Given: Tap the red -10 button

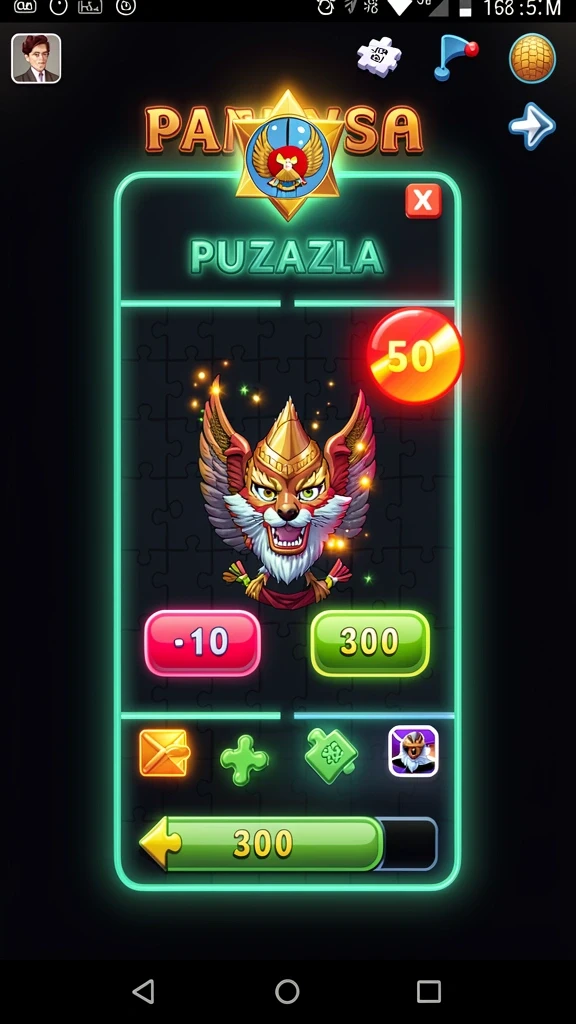Looking at the screenshot, I should pyautogui.click(x=202, y=643).
